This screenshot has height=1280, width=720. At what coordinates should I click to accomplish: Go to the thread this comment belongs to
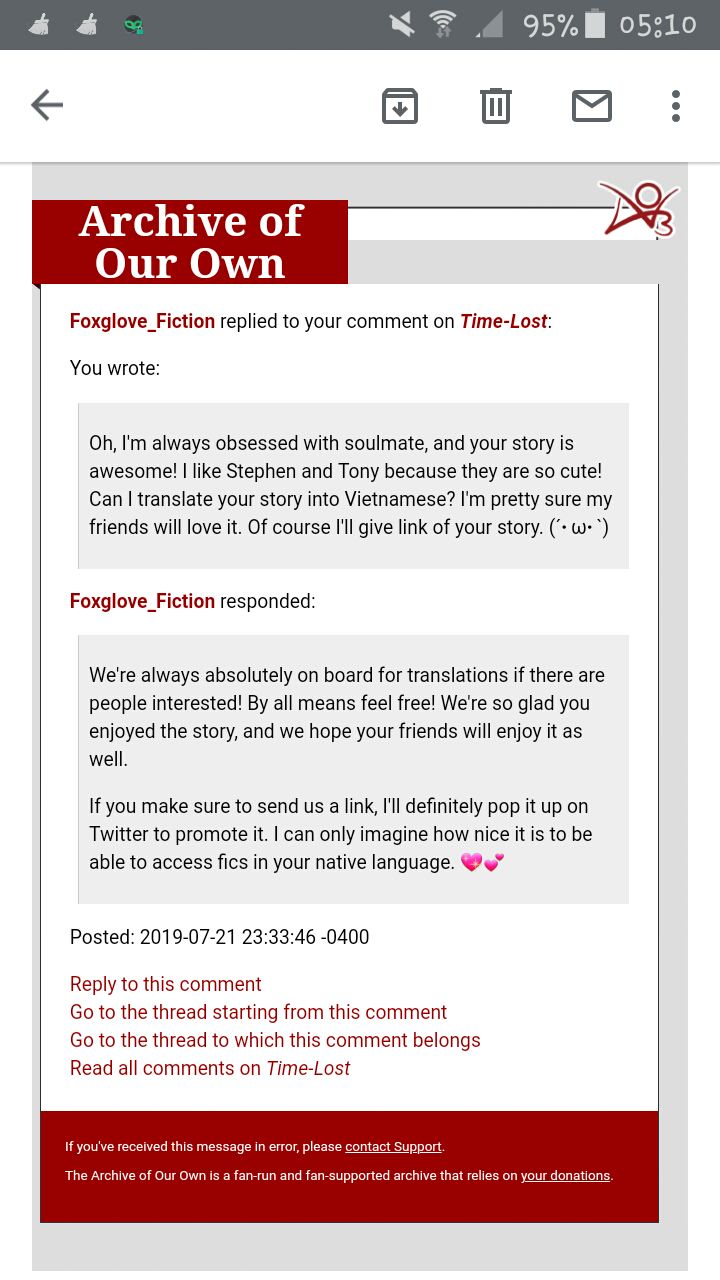(x=275, y=1040)
